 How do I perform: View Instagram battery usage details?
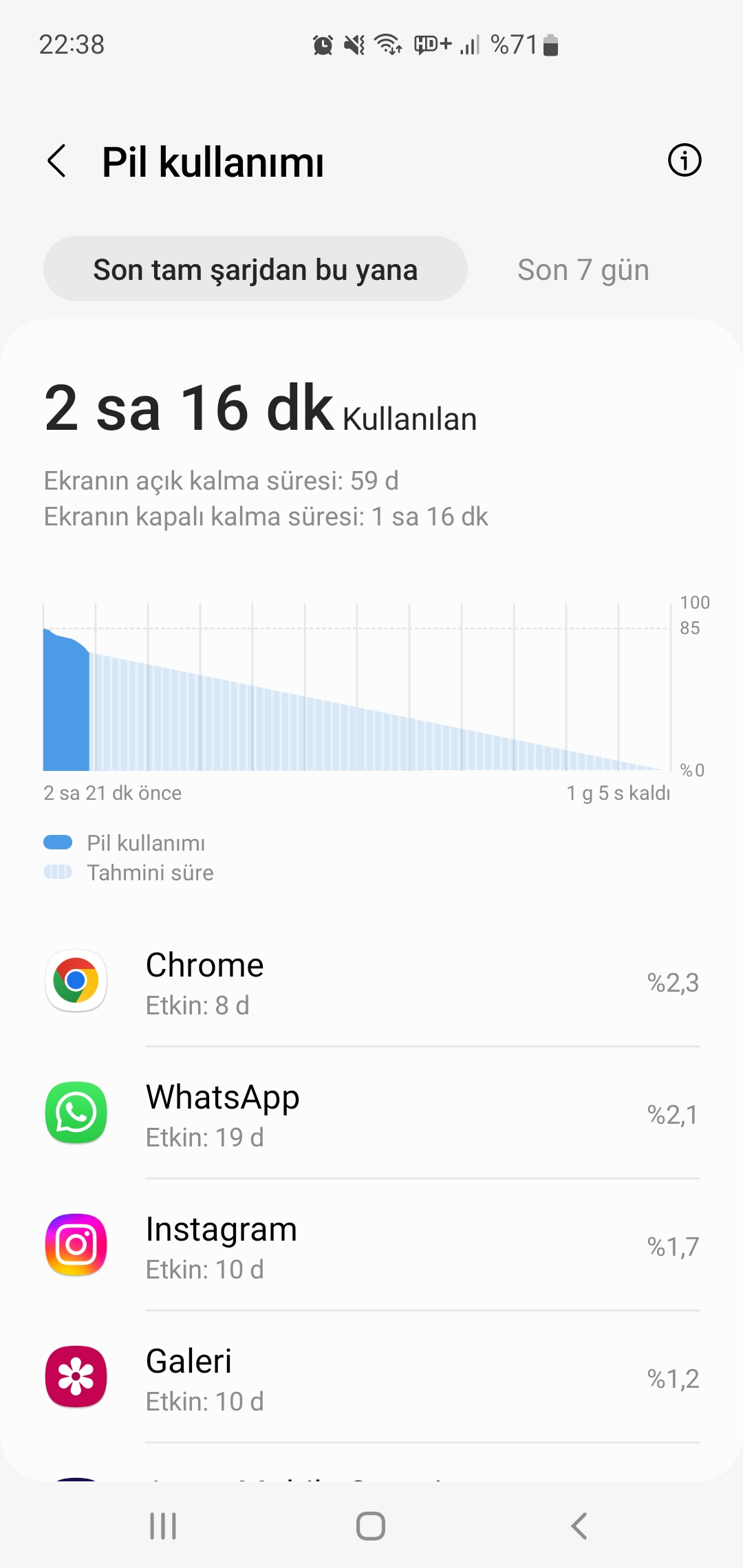point(371,1245)
